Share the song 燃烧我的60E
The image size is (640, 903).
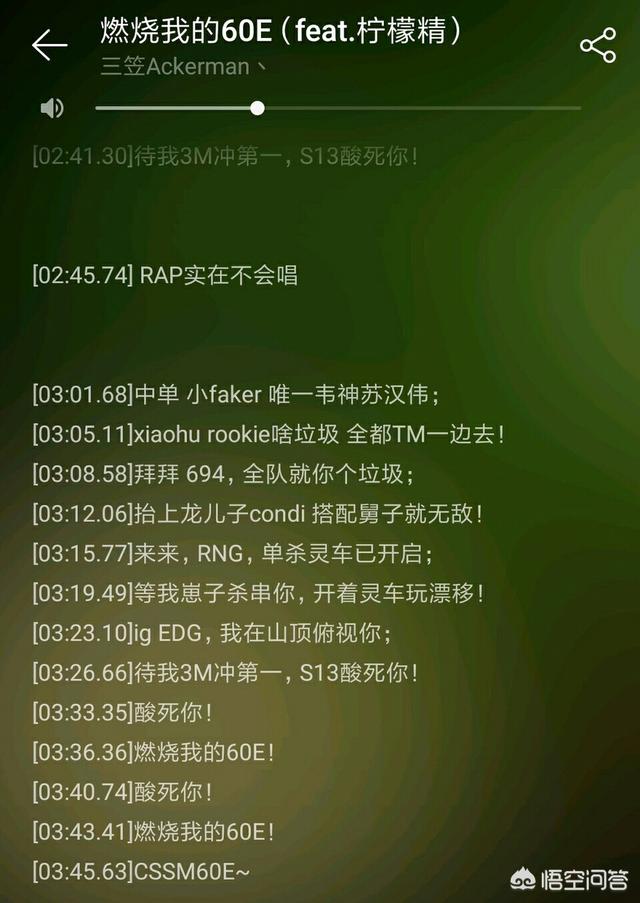(x=598, y=45)
